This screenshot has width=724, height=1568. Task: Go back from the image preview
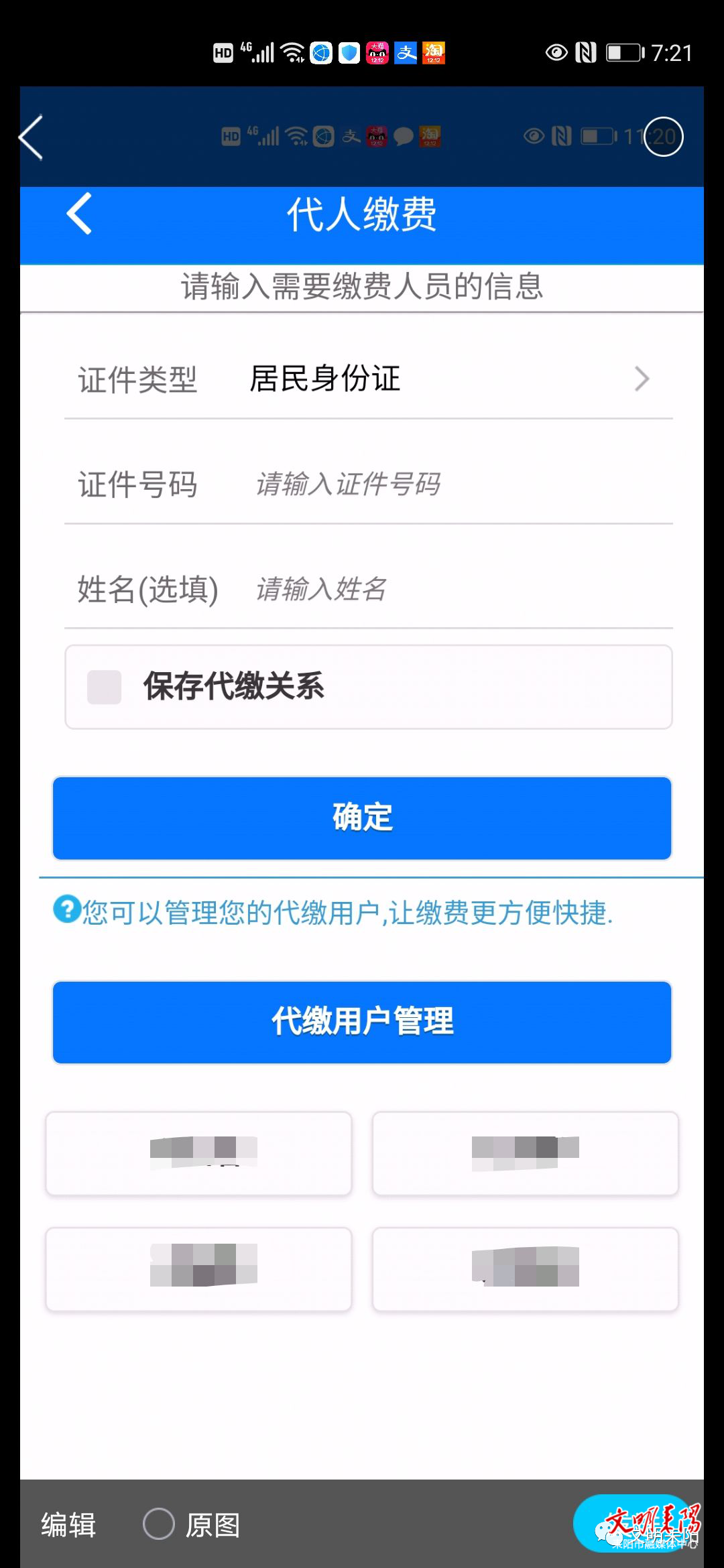[x=32, y=137]
